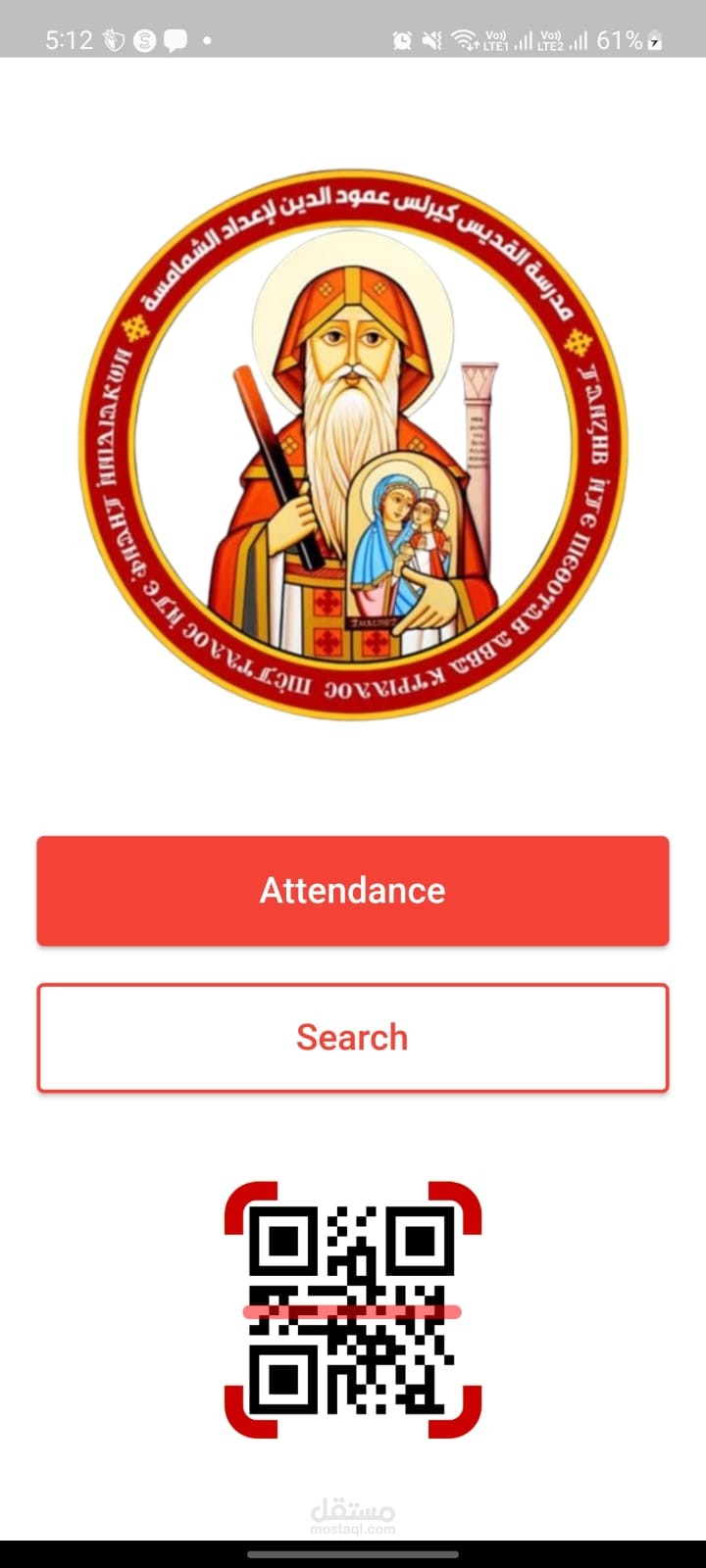Image resolution: width=706 pixels, height=1568 pixels.
Task: Open the Attendance button
Action: pos(352,890)
